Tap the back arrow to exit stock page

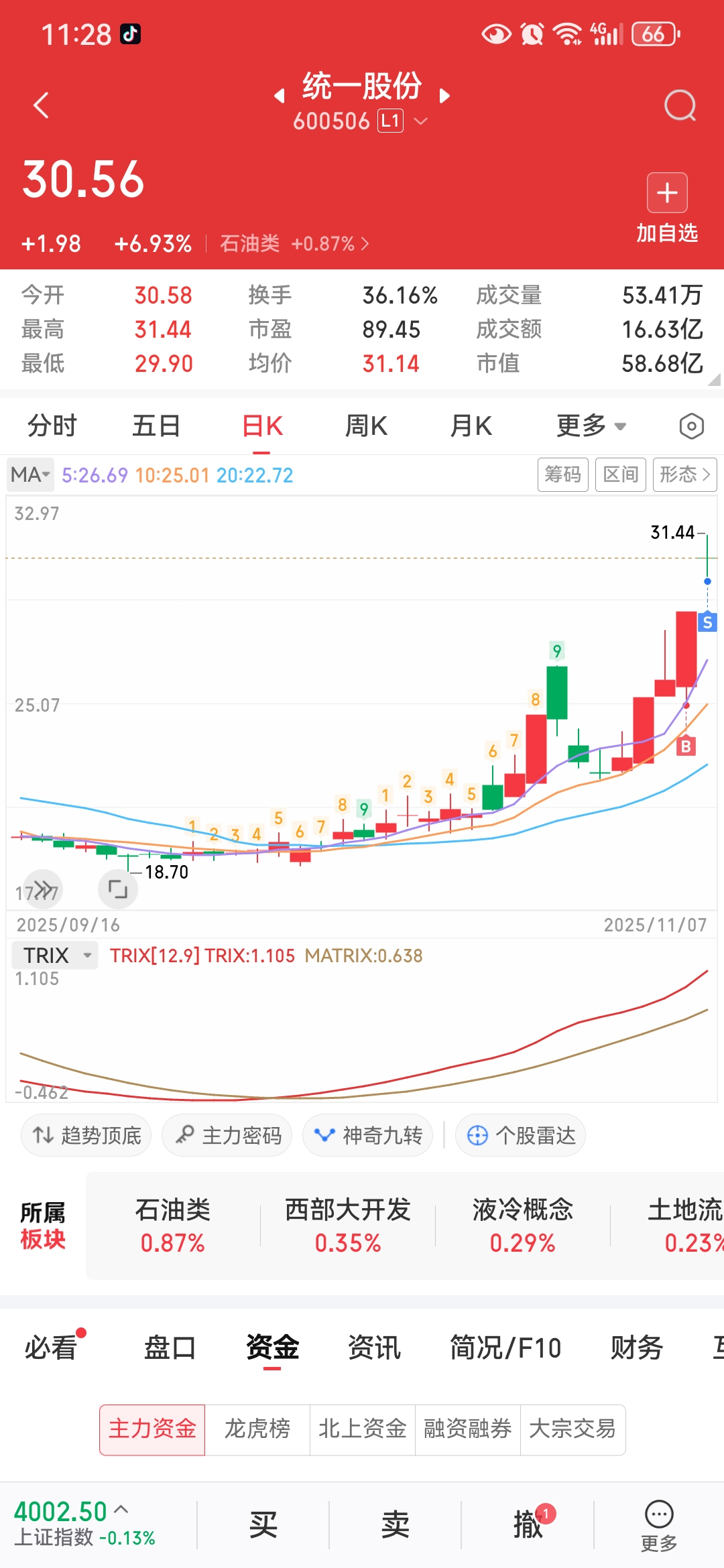(x=42, y=105)
